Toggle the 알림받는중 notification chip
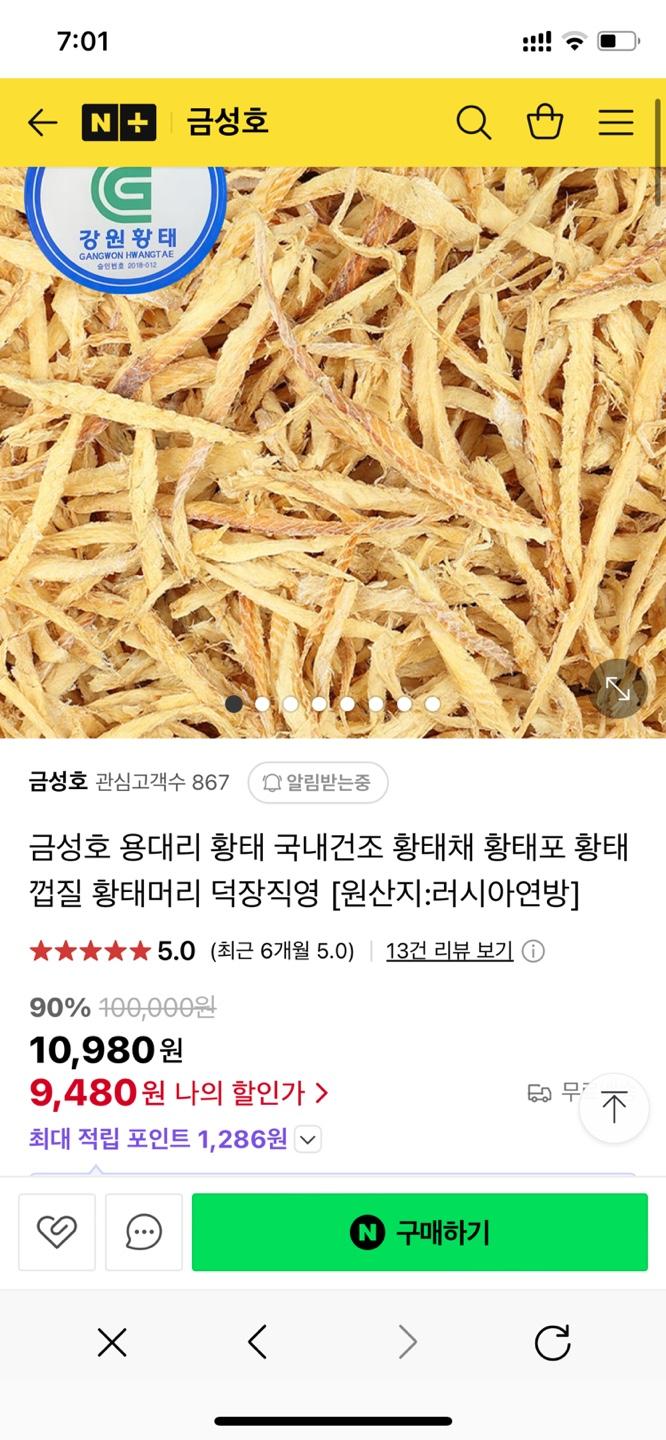 (318, 782)
